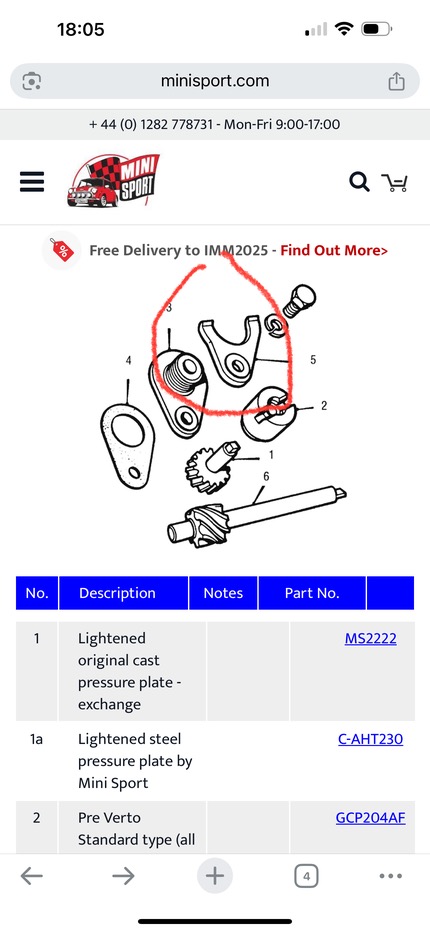This screenshot has width=430, height=932.
Task: Tap the minisport.com address bar
Action: click(215, 81)
